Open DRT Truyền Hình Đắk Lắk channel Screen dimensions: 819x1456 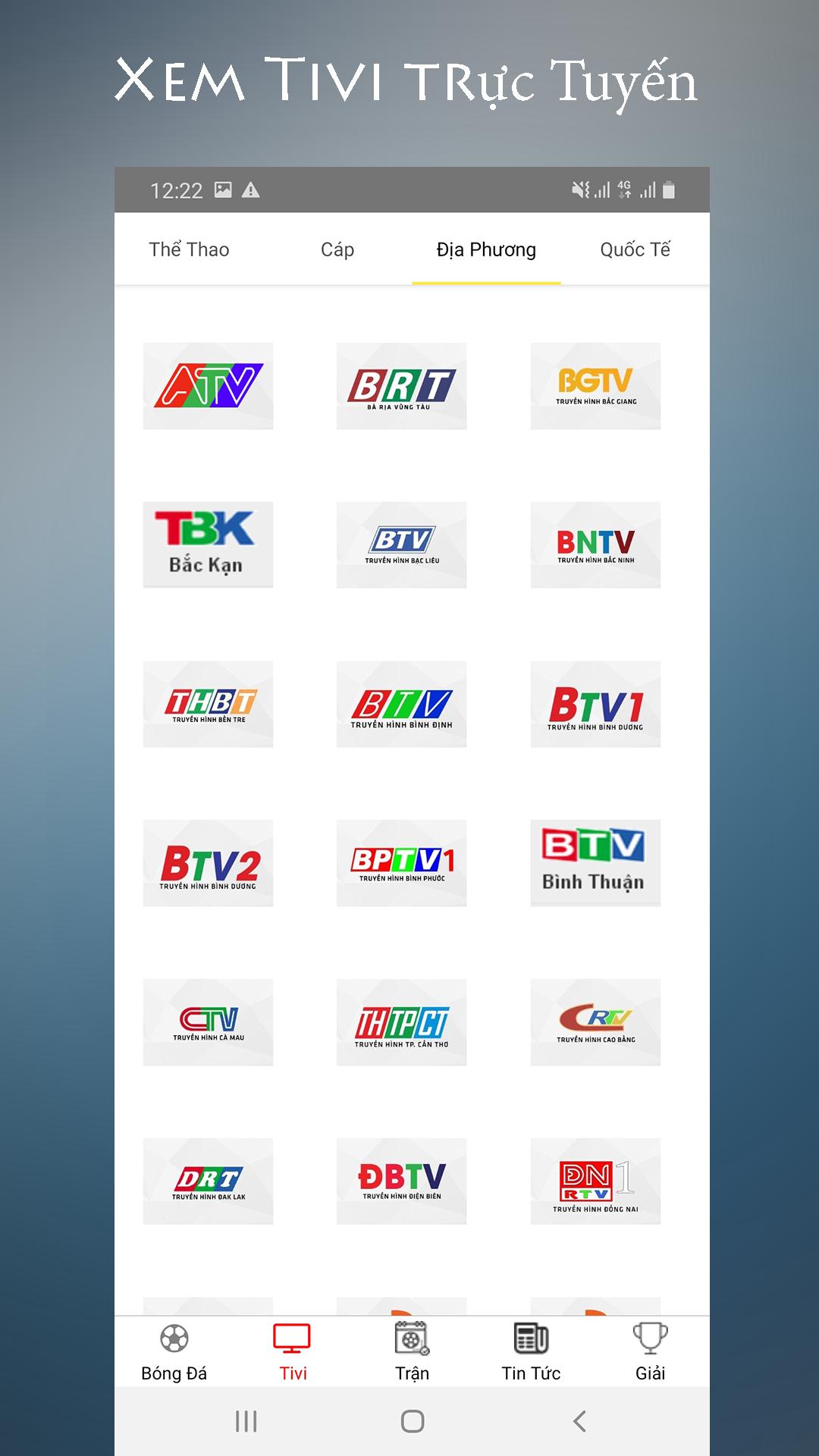point(207,1181)
